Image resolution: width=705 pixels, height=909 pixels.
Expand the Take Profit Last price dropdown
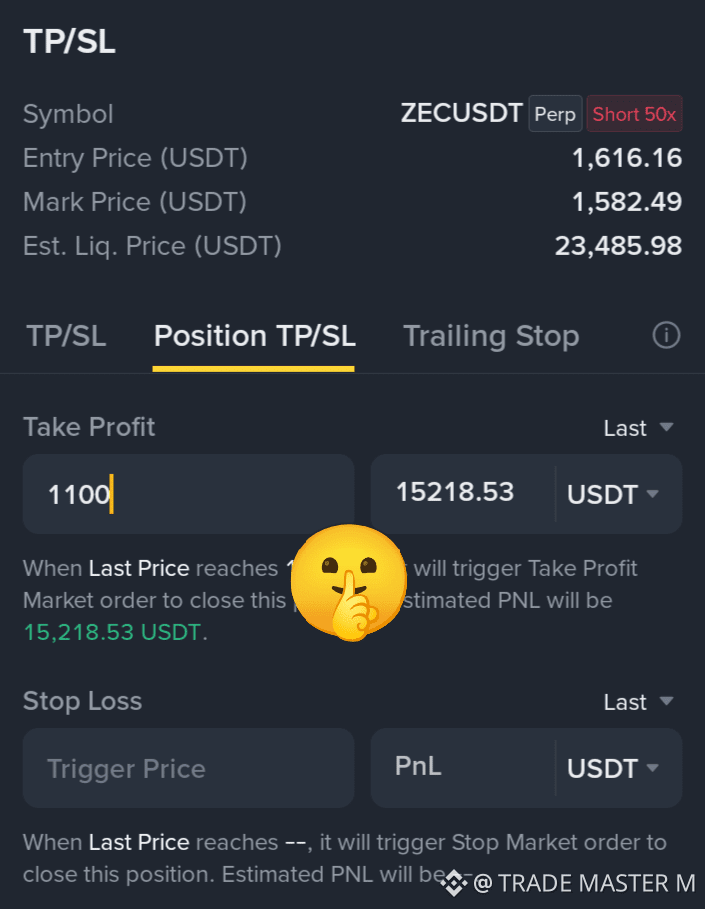(638, 428)
